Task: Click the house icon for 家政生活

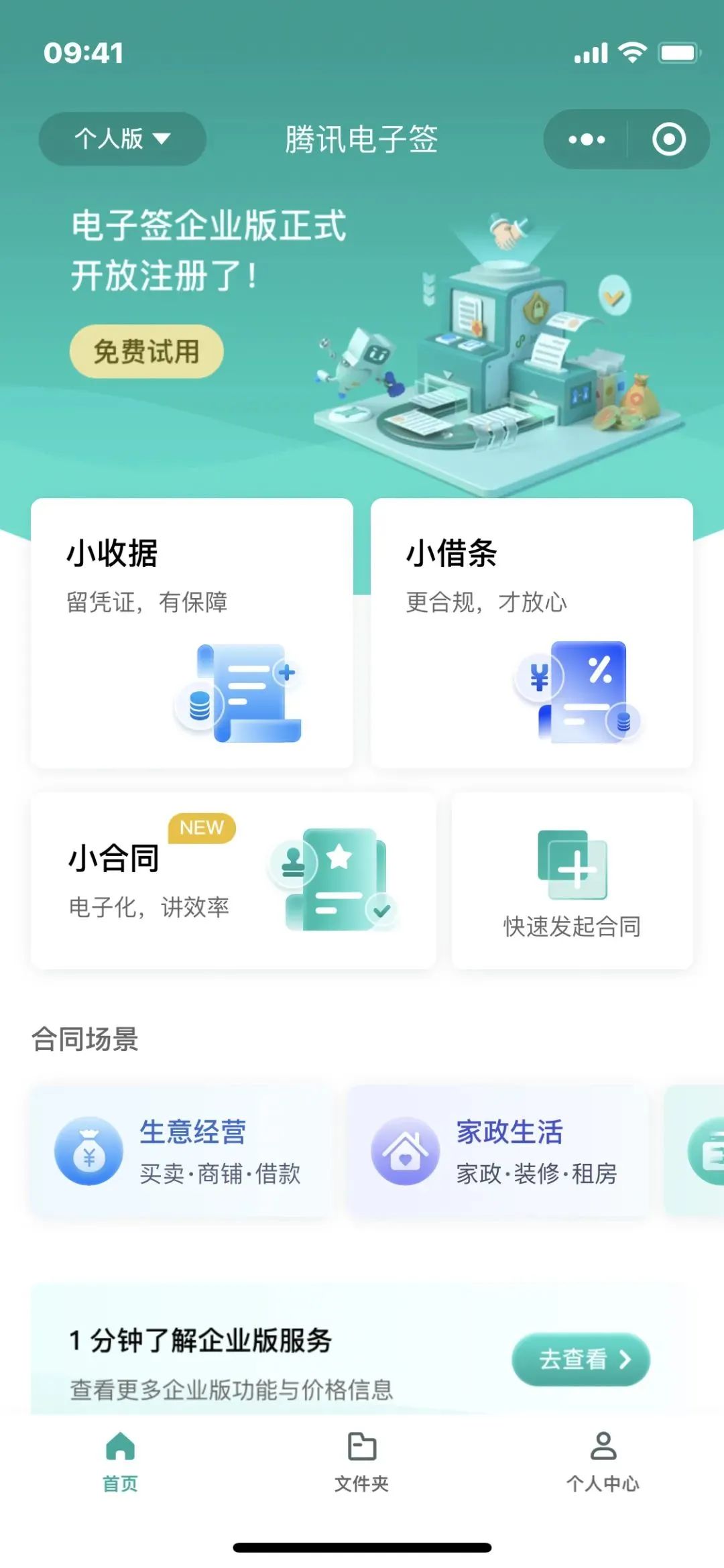Action: coord(404,1151)
